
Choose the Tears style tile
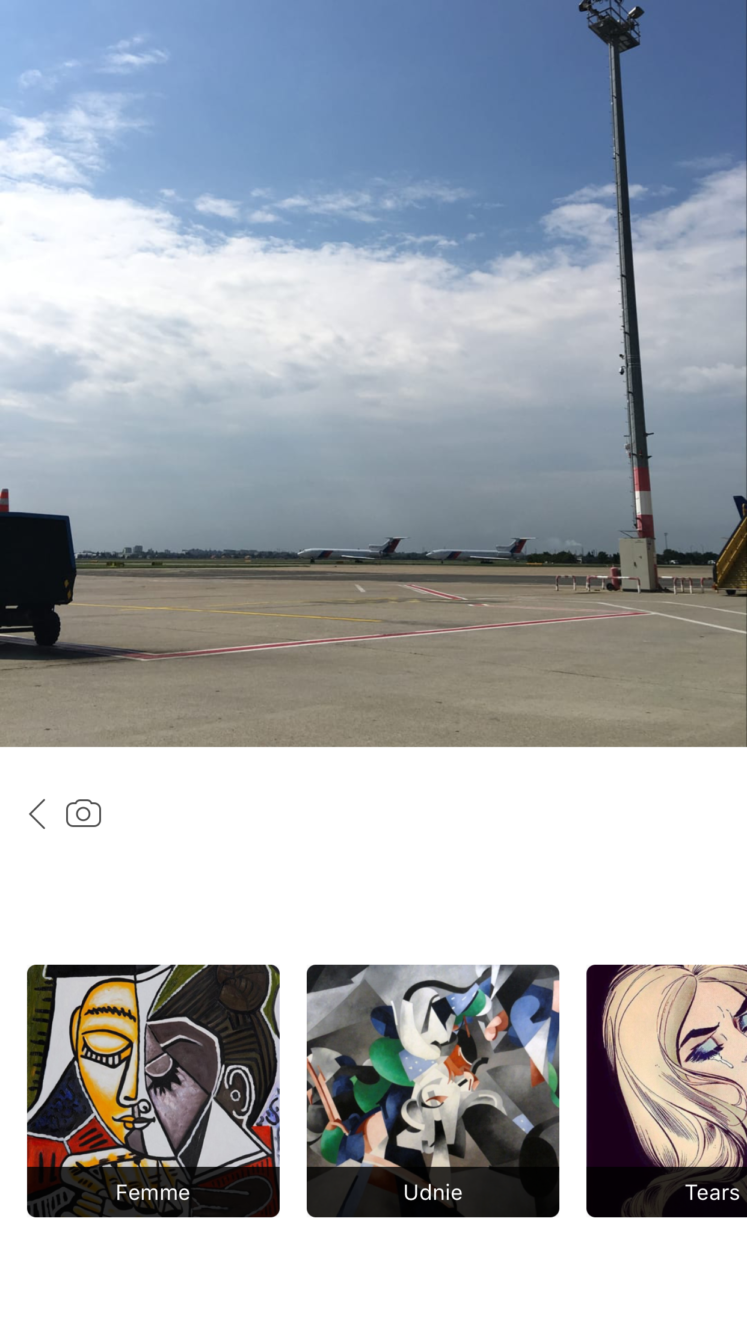pos(667,1091)
